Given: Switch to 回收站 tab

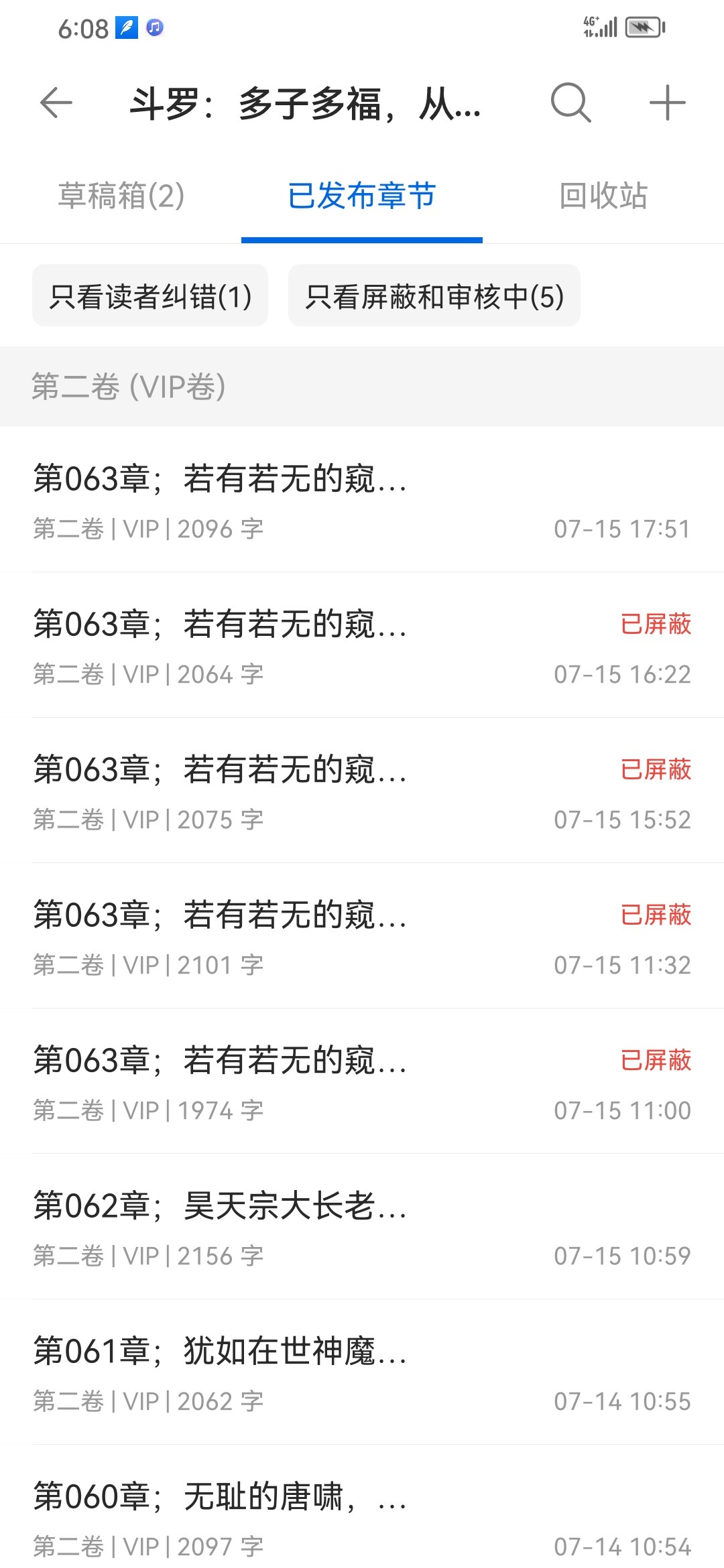Looking at the screenshot, I should [603, 196].
